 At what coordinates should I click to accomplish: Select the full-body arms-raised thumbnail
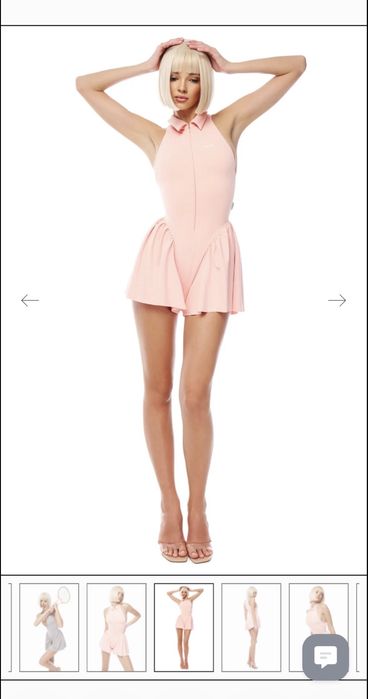184,627
